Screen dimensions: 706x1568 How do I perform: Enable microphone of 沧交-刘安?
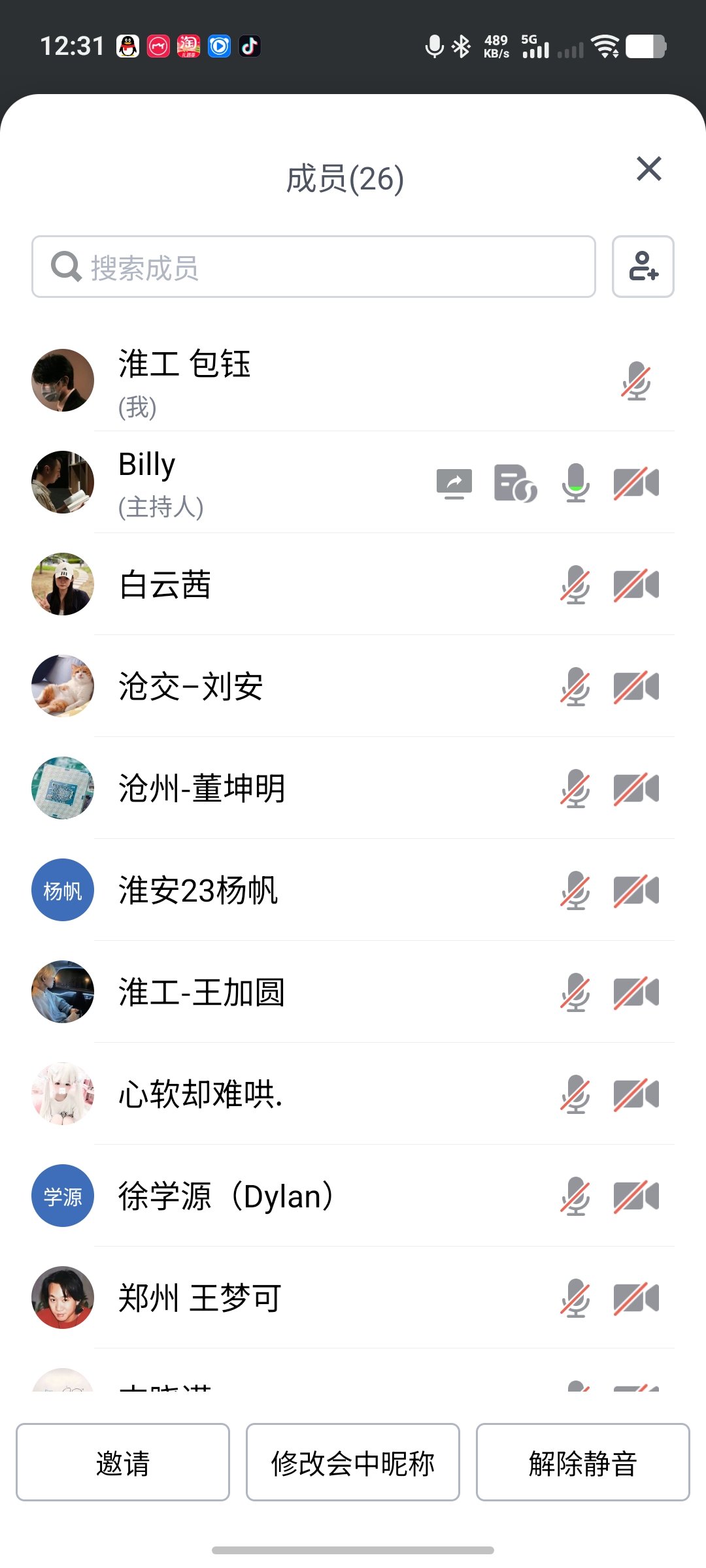(x=575, y=686)
